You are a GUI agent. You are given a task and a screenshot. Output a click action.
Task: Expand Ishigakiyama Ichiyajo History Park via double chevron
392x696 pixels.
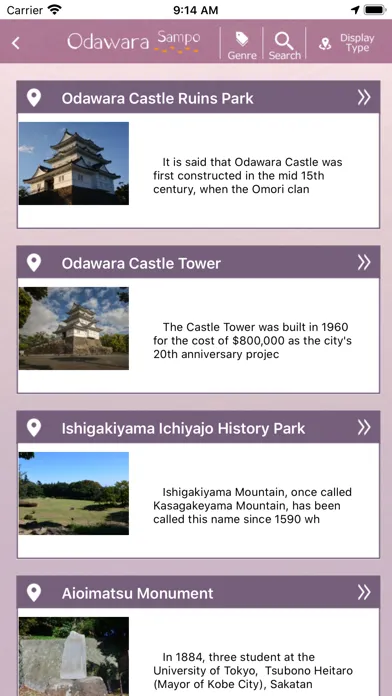point(364,427)
